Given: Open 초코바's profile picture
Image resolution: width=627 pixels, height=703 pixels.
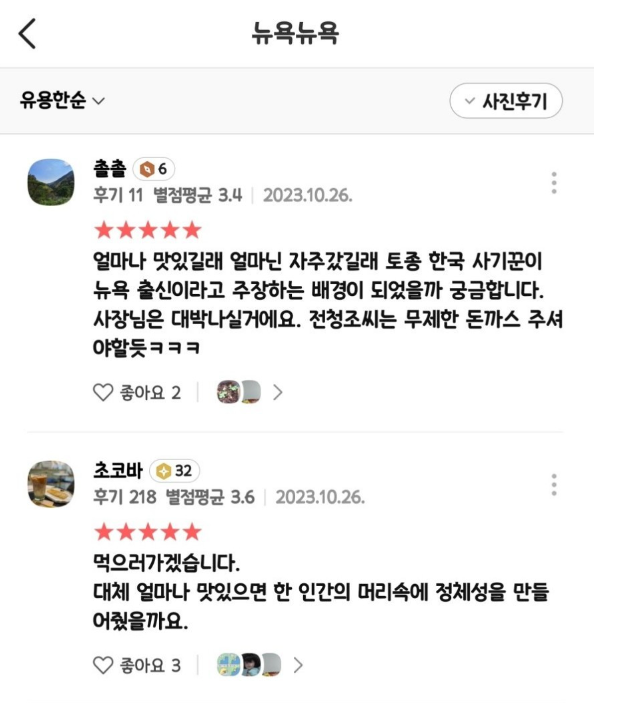Looking at the screenshot, I should [50, 484].
